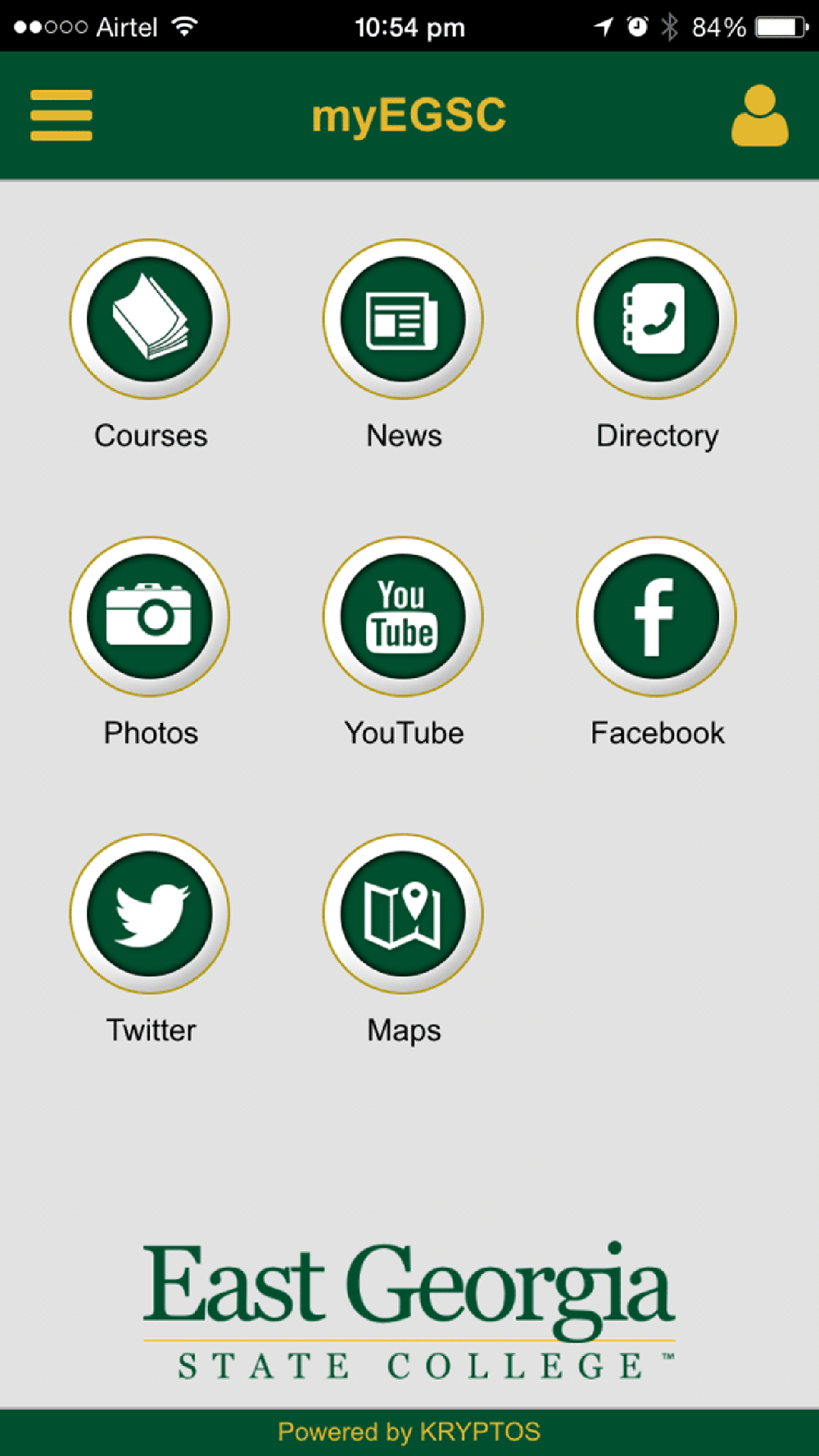
Task: Open the Directory
Action: tap(657, 319)
